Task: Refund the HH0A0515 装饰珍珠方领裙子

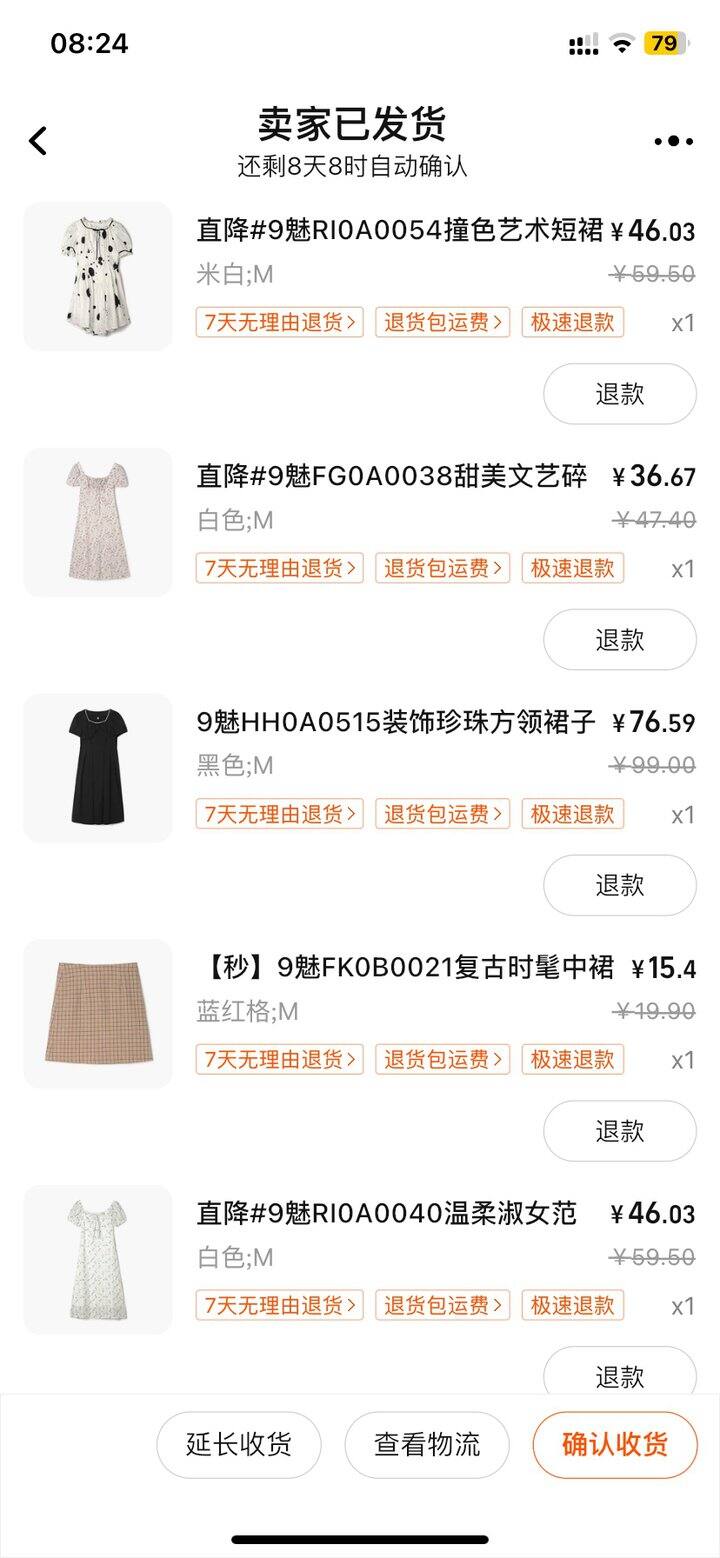Action: tap(619, 885)
